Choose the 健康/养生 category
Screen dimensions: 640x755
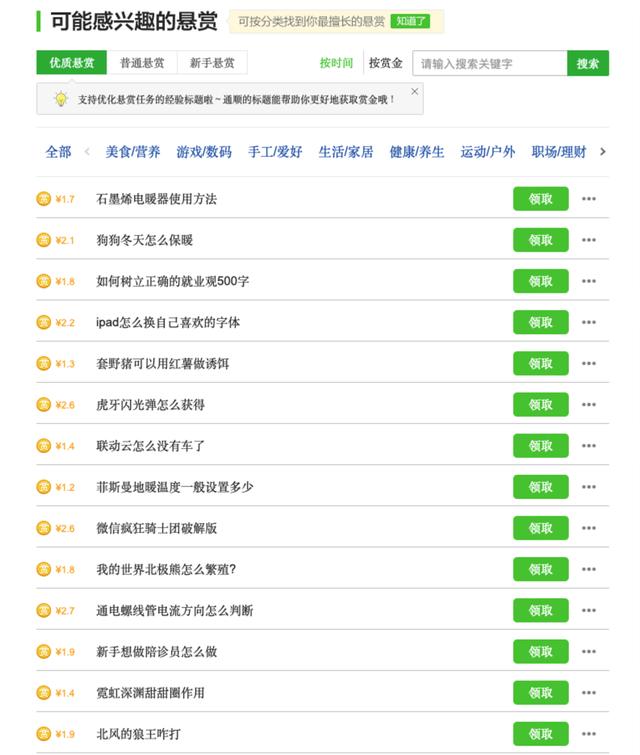point(417,152)
